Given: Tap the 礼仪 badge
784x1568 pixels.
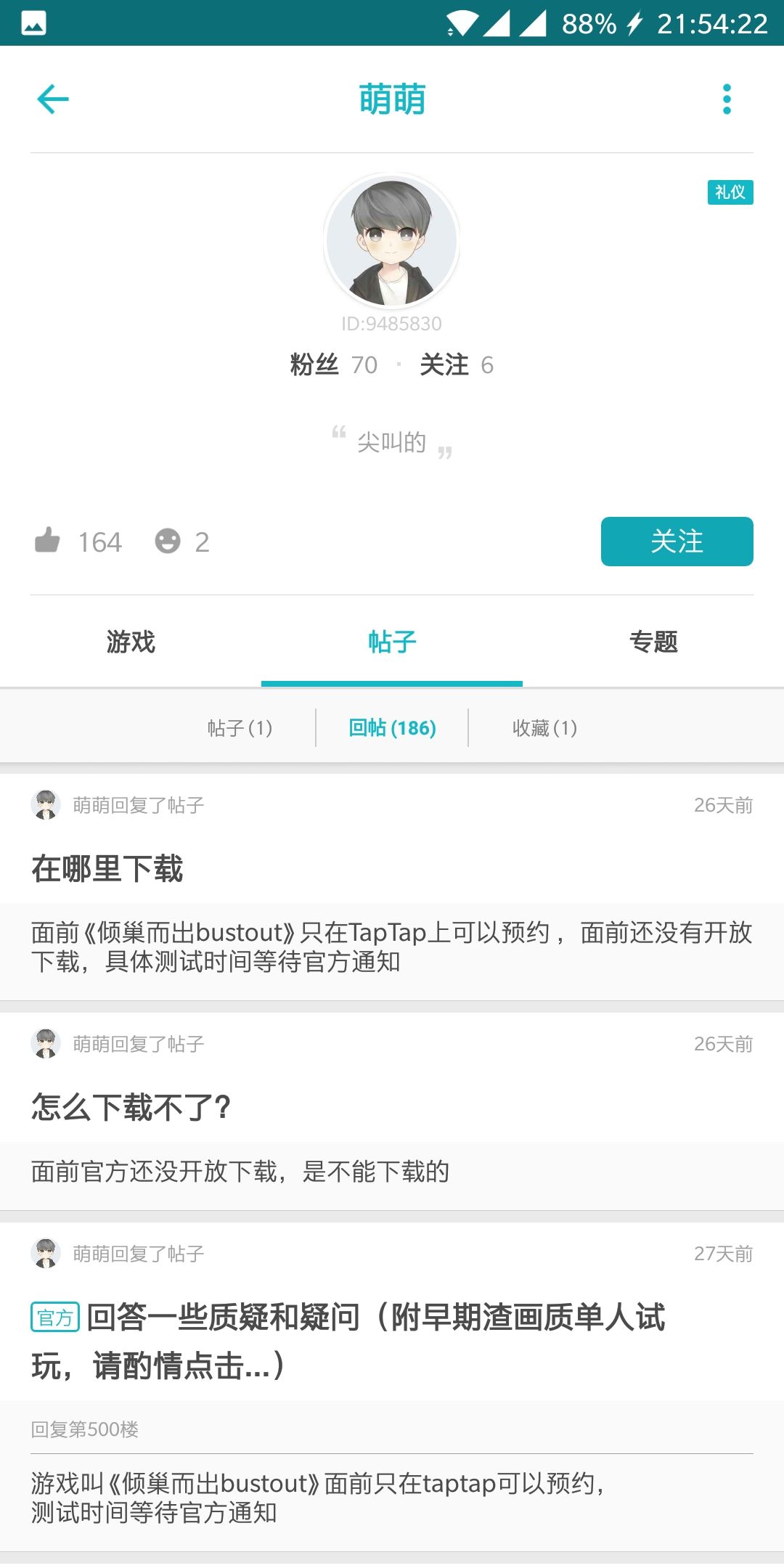Looking at the screenshot, I should click(730, 192).
